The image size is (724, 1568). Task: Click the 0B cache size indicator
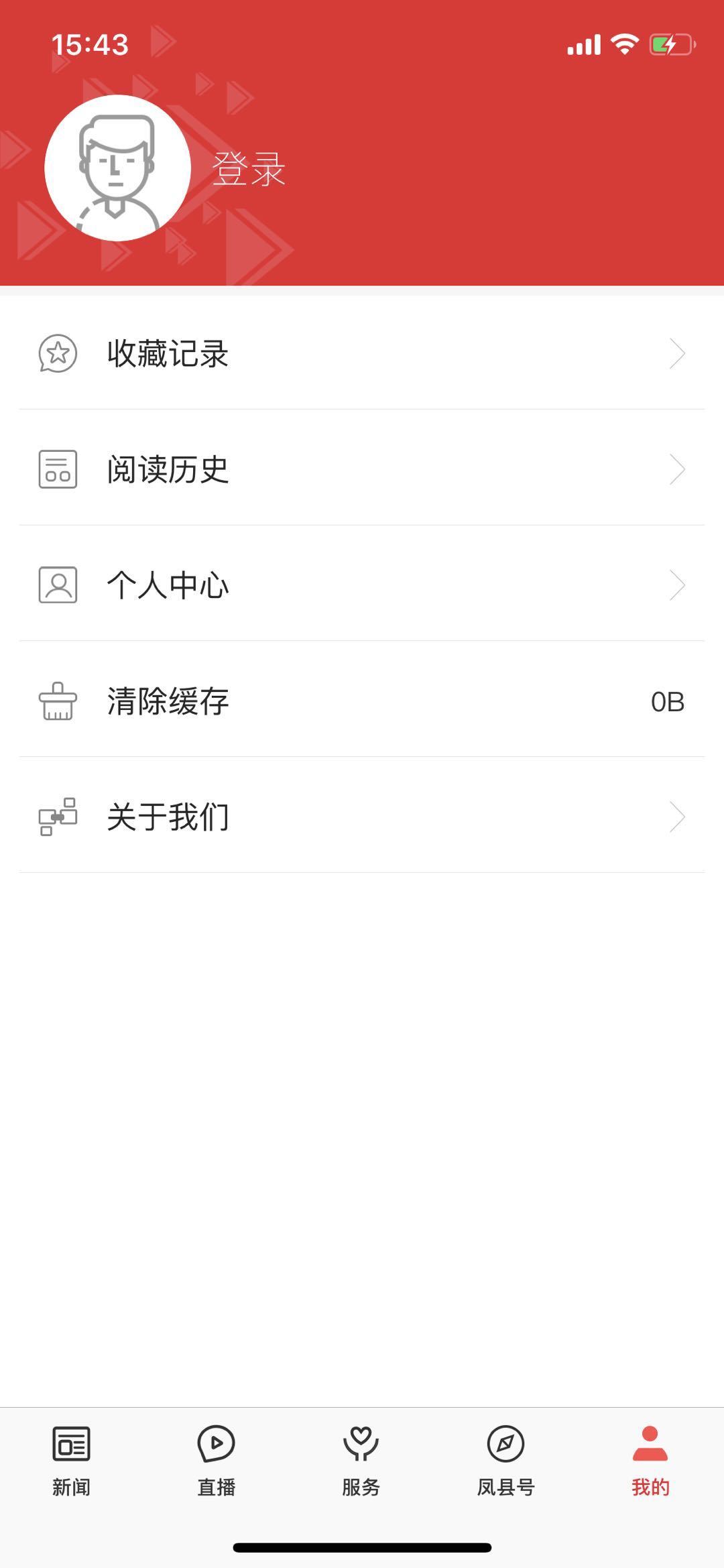[x=668, y=701]
